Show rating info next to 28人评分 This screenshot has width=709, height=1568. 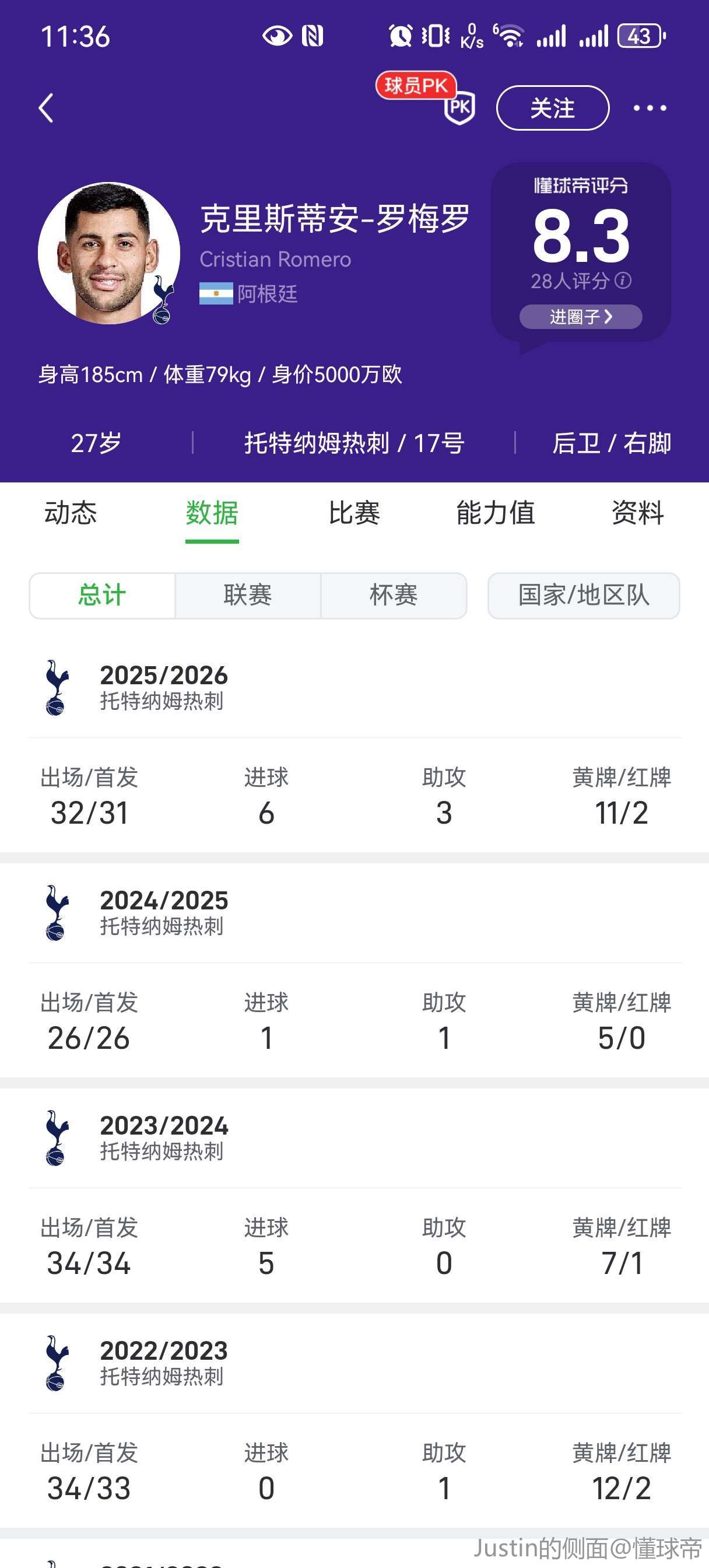point(623,281)
